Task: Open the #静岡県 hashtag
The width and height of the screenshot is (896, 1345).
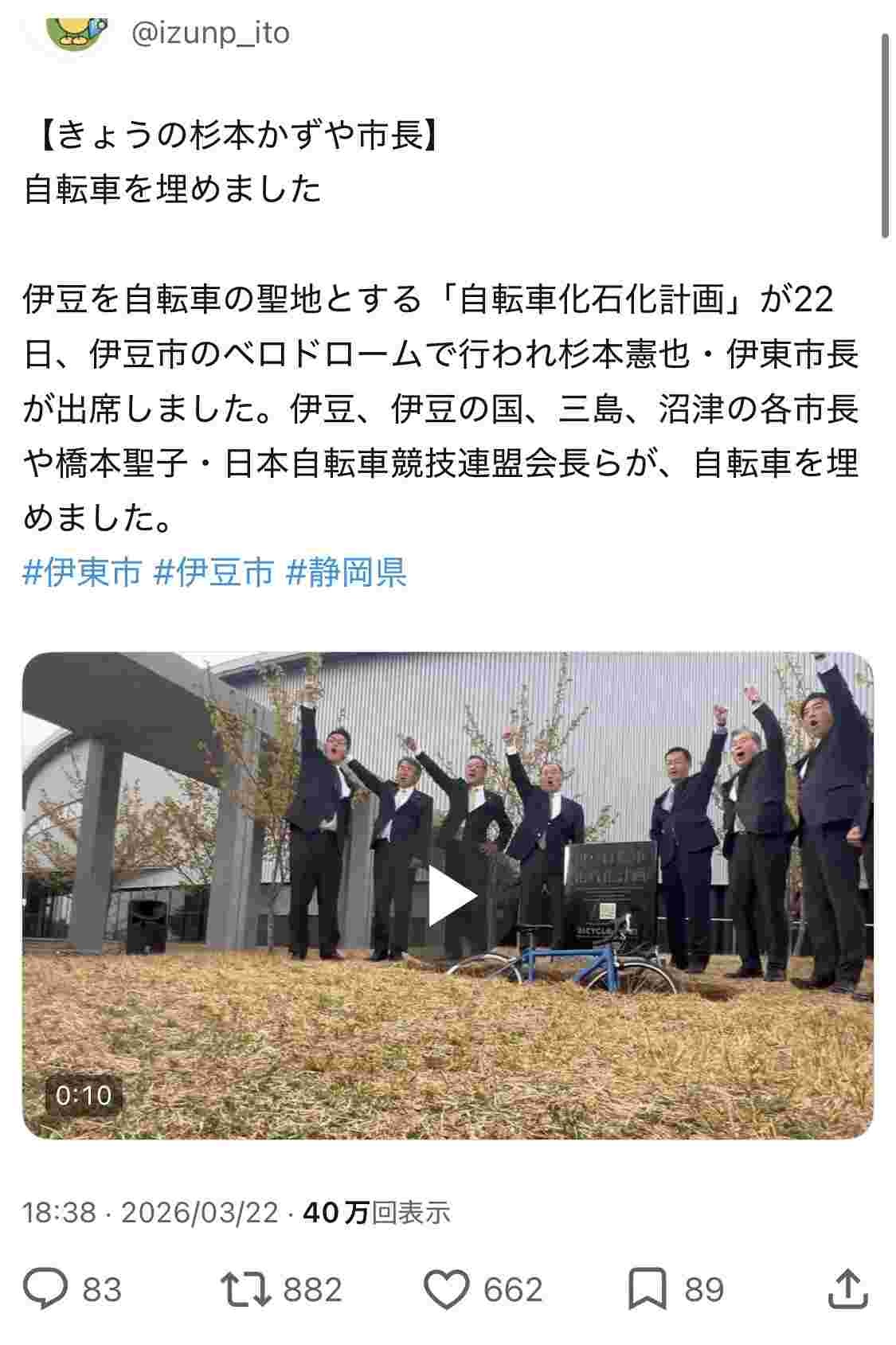Action: (x=346, y=572)
